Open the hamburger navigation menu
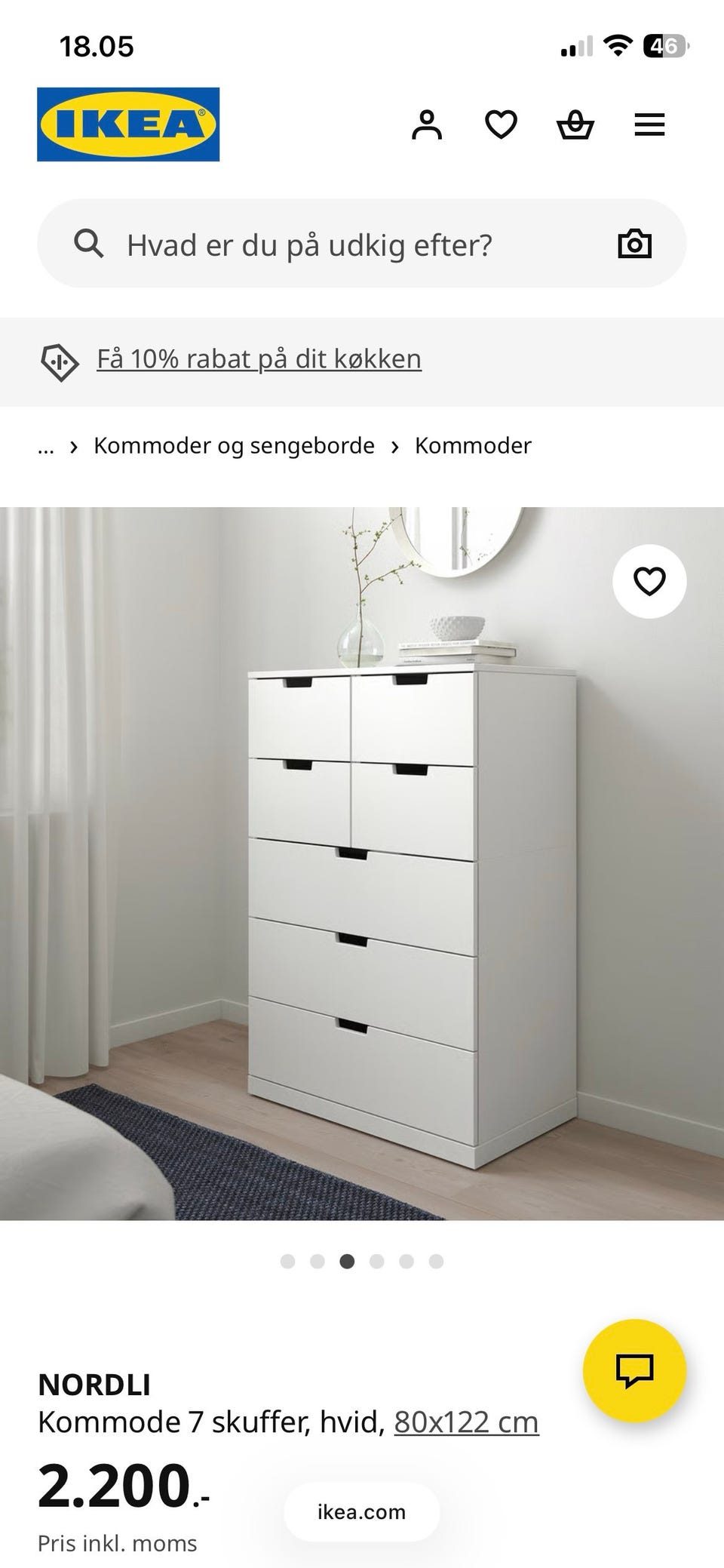724x1568 pixels. pyautogui.click(x=649, y=124)
